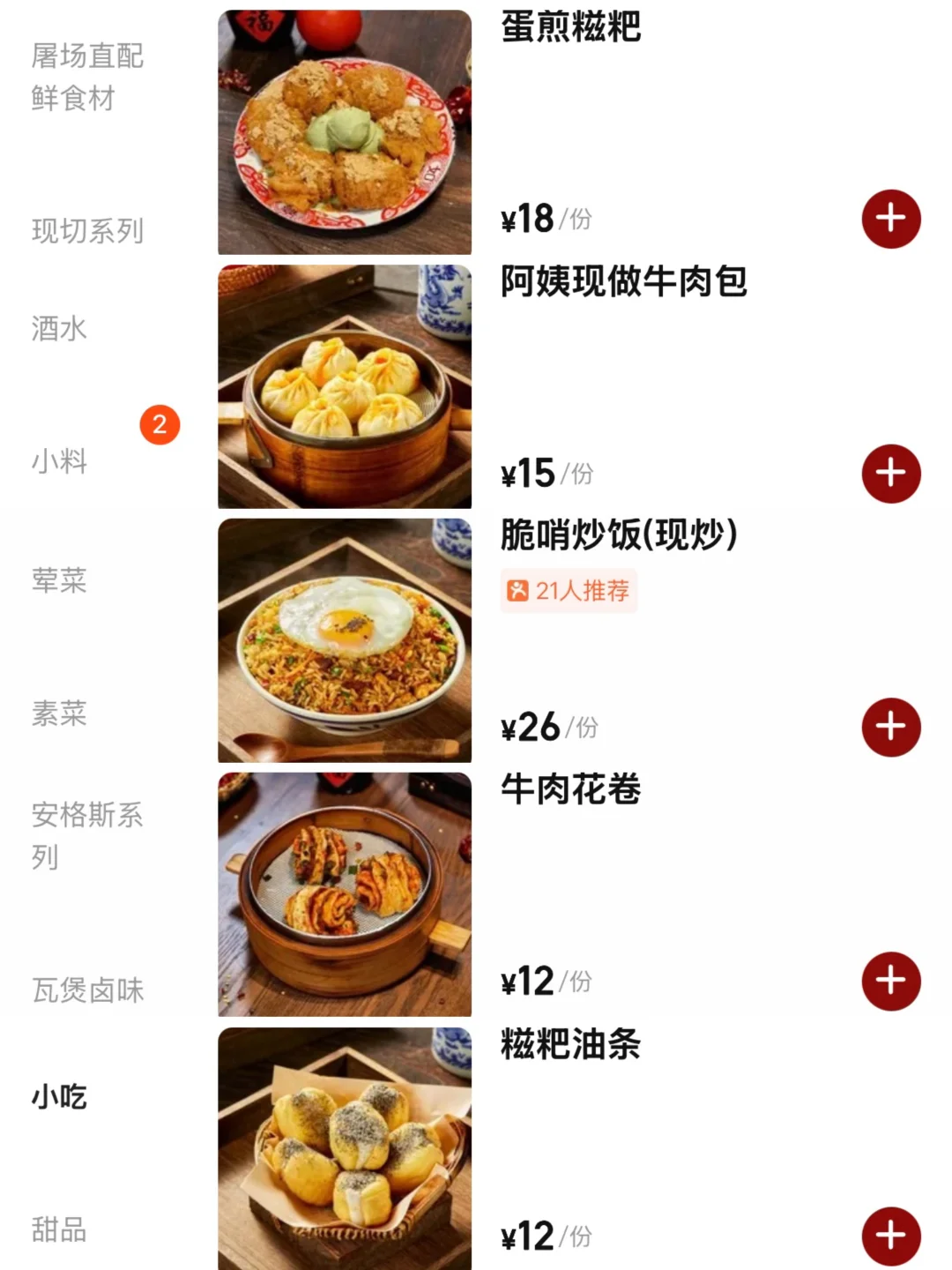Add 脆哨炒饭(现炒) using the plus icon
Viewport: 952px width, 1270px height.
click(891, 726)
